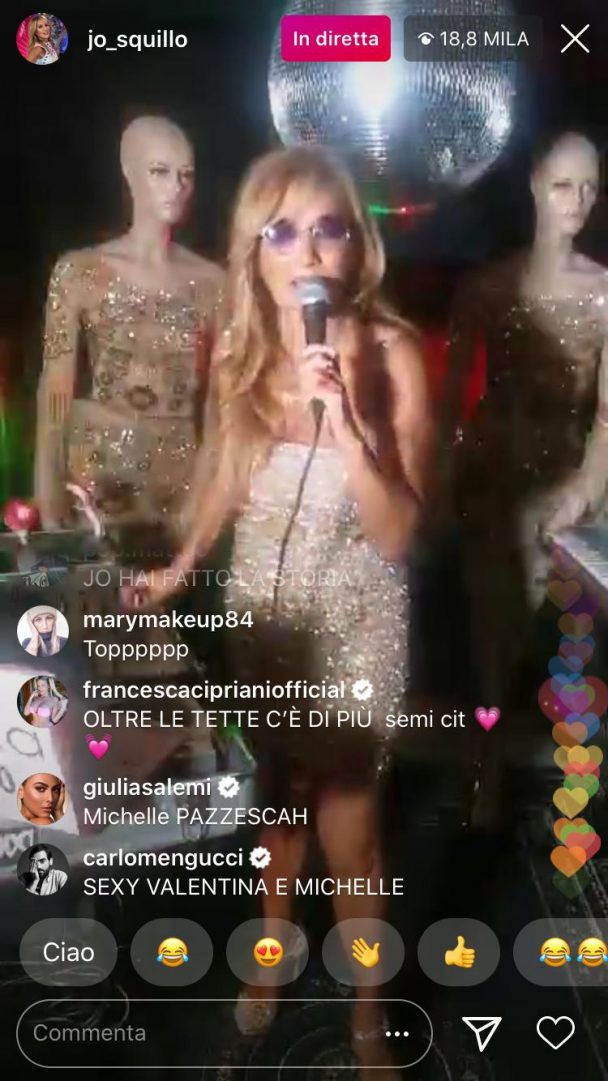
Task: Open jo_squillo's profile picture
Action: (x=42, y=39)
